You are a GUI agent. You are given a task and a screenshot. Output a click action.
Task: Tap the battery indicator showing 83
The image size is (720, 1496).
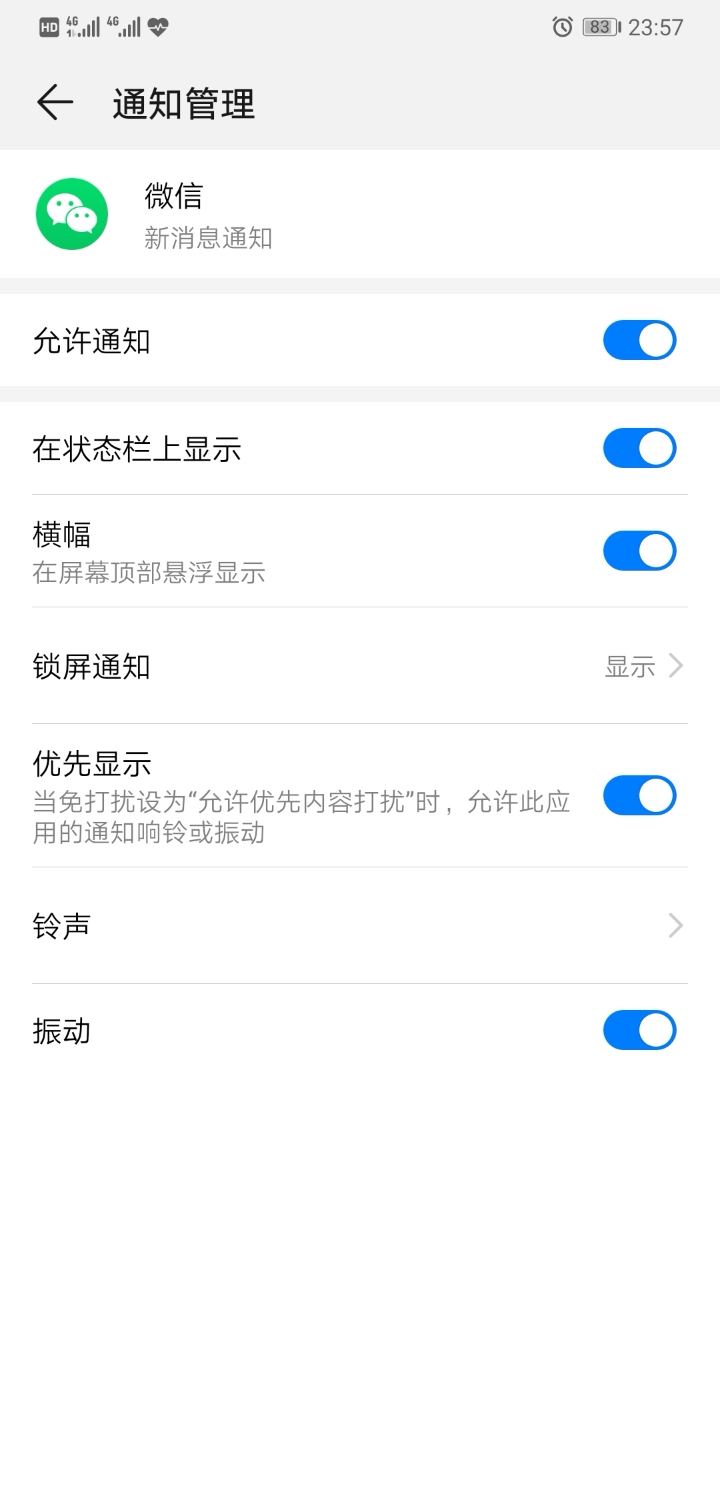(x=600, y=27)
